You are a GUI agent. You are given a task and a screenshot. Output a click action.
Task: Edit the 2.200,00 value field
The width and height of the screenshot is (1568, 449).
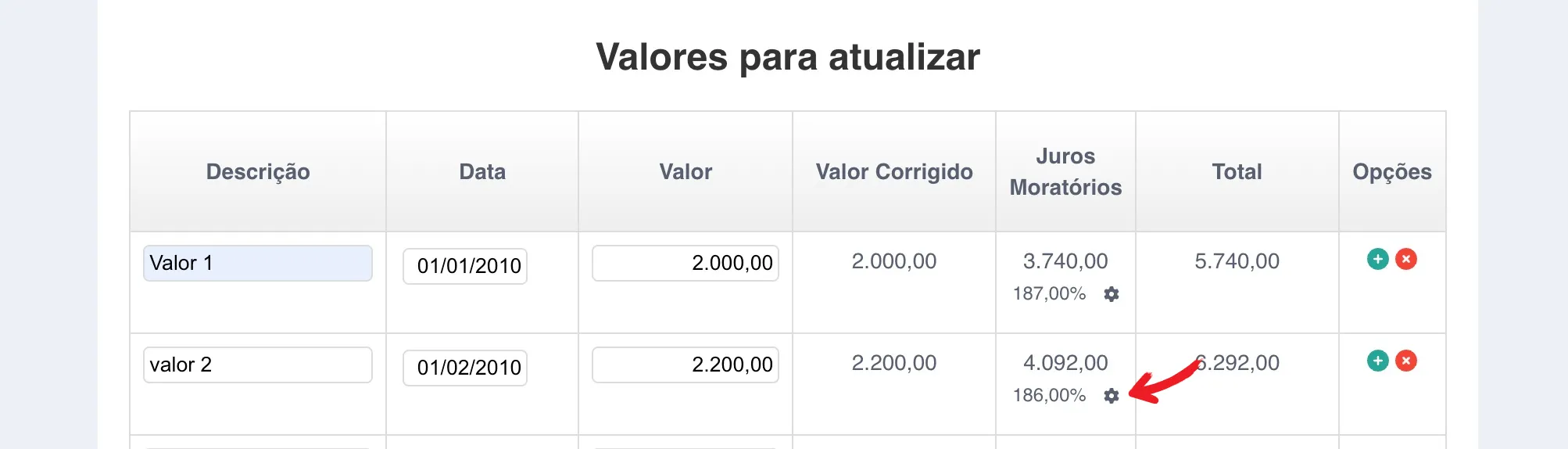pyautogui.click(x=685, y=365)
